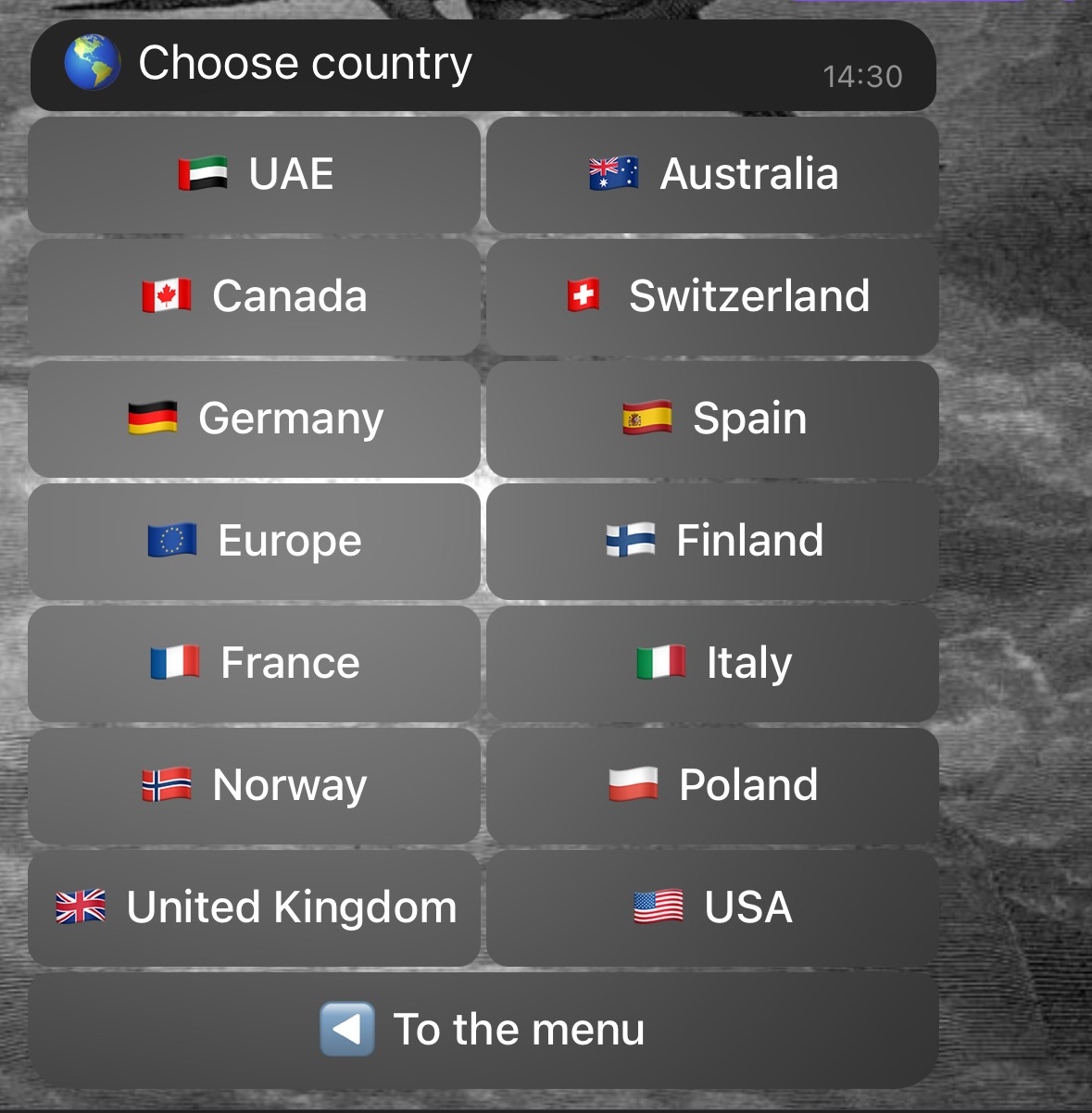1092x1113 pixels.
Task: Tap the Italy button
Action: [712, 663]
